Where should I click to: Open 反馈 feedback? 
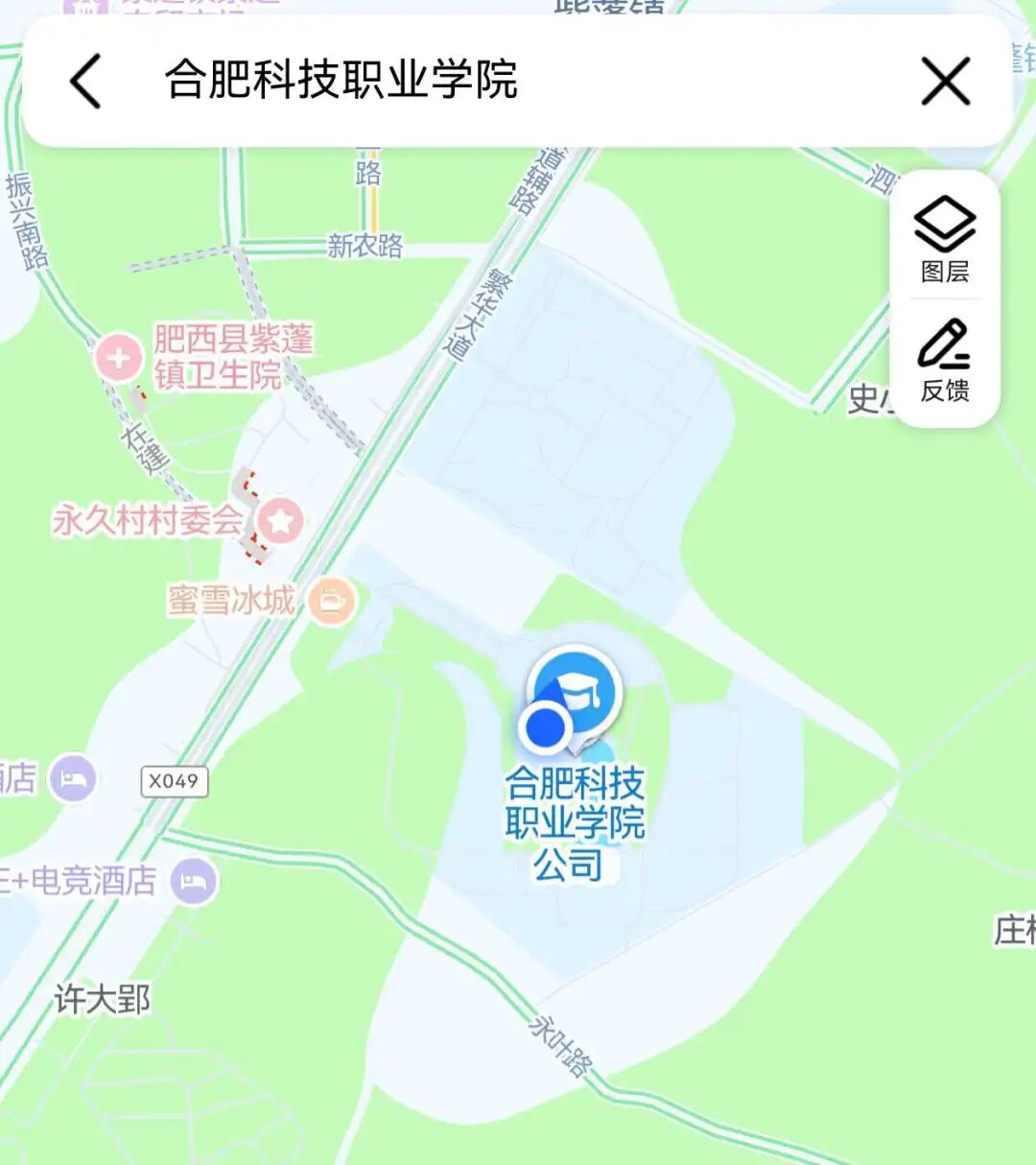tap(945, 361)
